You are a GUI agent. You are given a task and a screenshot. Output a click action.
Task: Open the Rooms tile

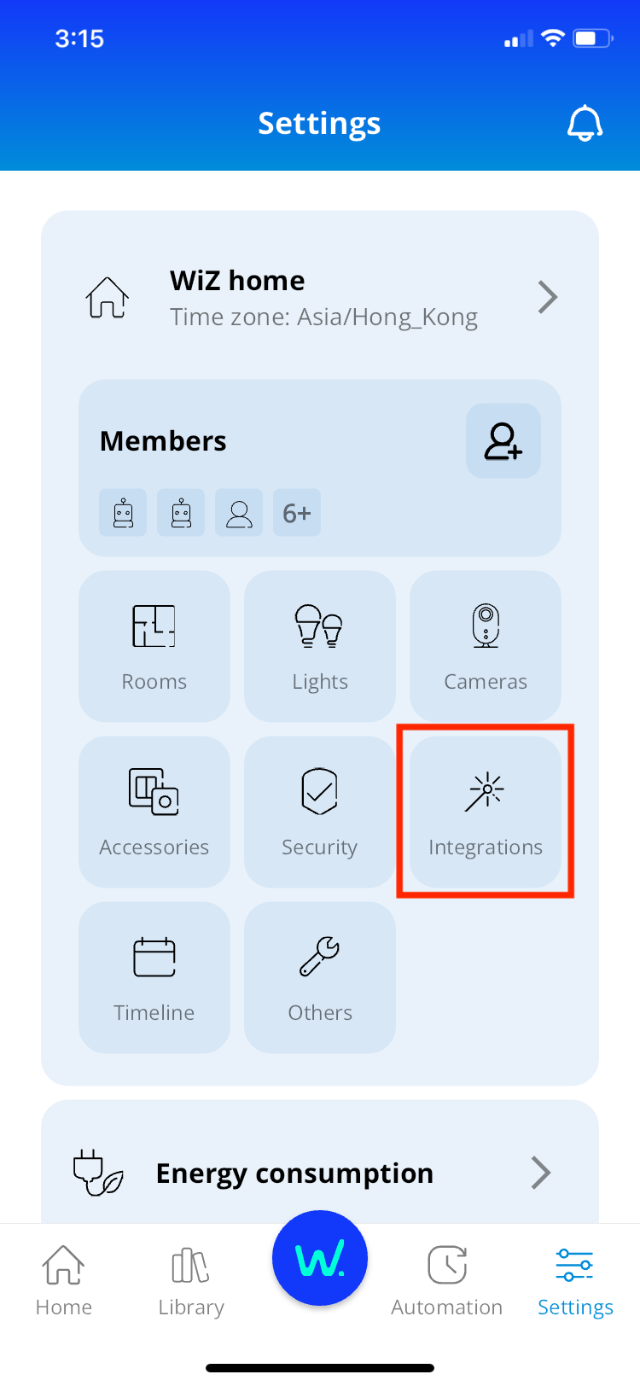(154, 646)
